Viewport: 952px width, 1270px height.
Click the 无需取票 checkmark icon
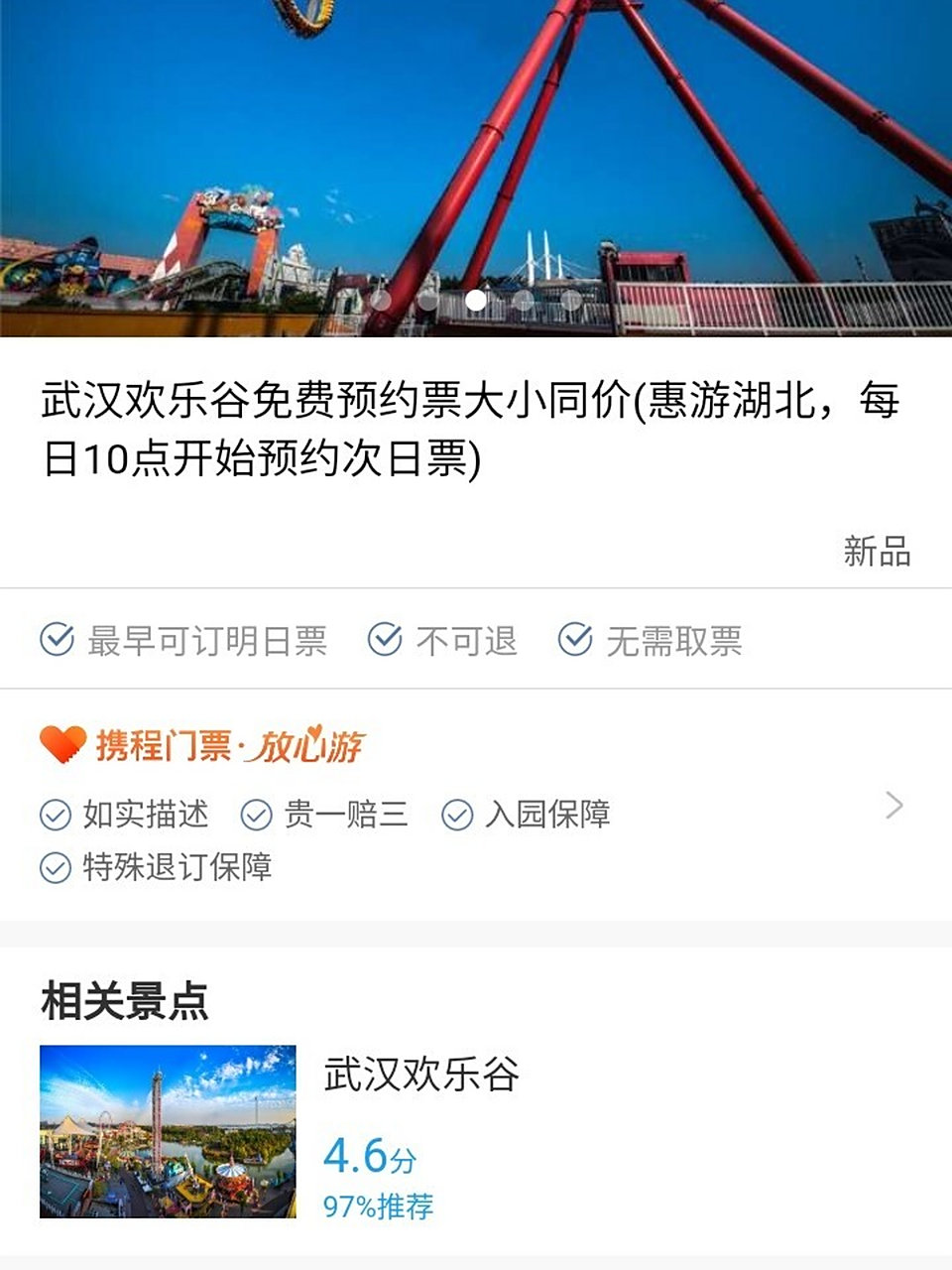[573, 640]
